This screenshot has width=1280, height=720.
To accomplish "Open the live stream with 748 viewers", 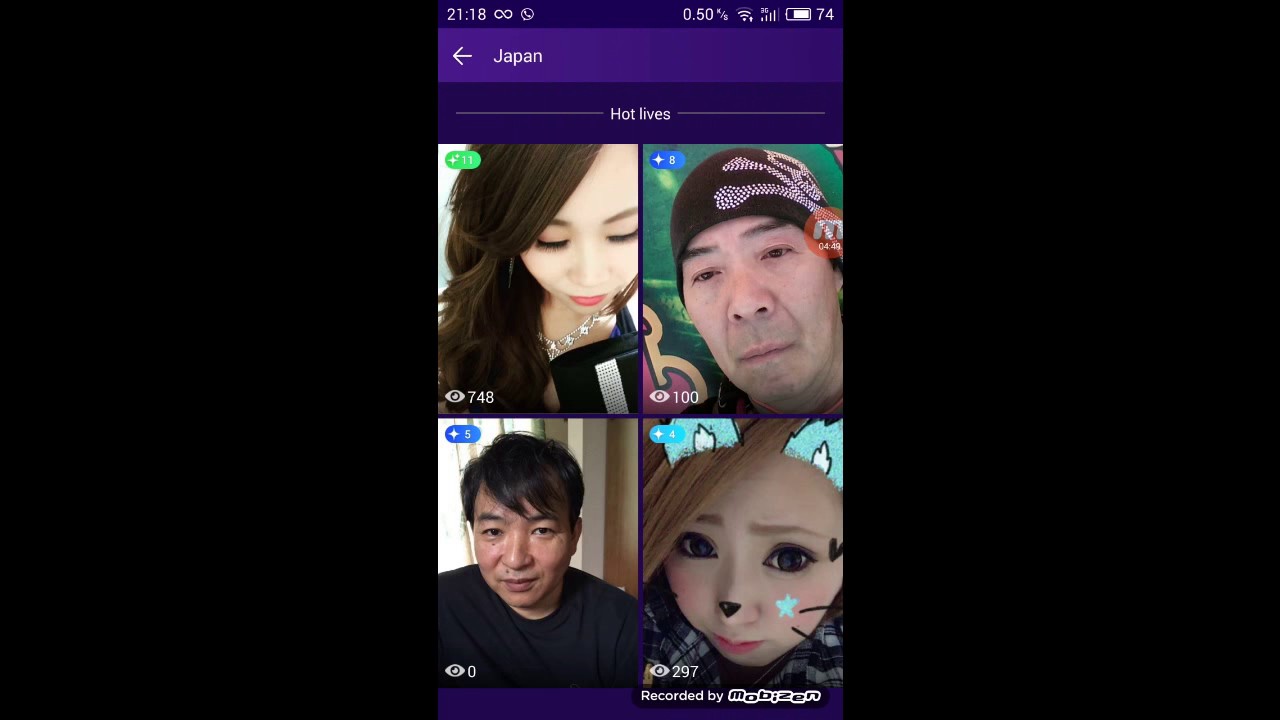I will (538, 278).
